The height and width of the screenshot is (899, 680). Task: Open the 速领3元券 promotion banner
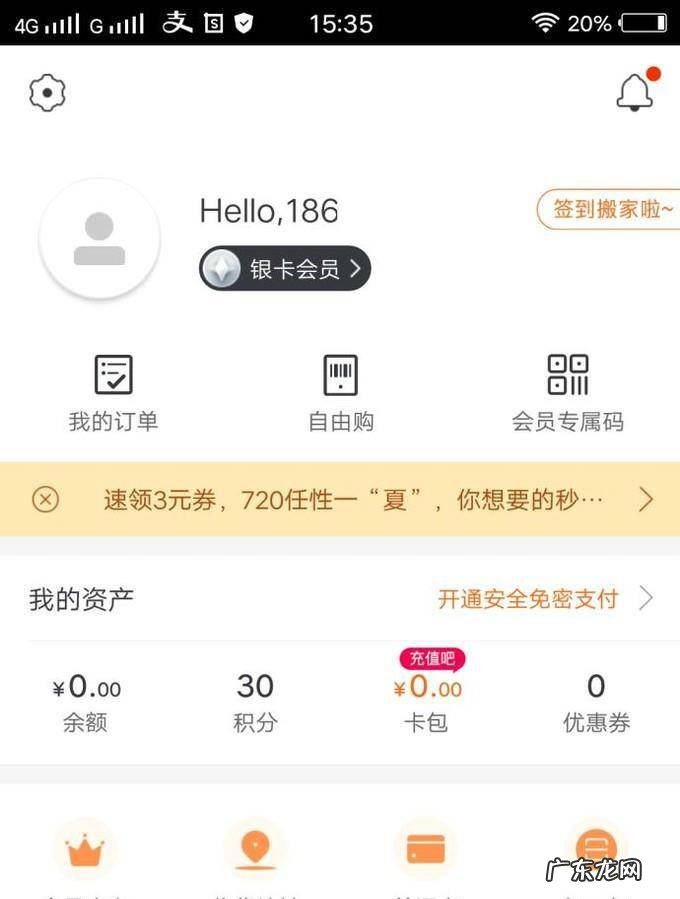(x=355, y=499)
